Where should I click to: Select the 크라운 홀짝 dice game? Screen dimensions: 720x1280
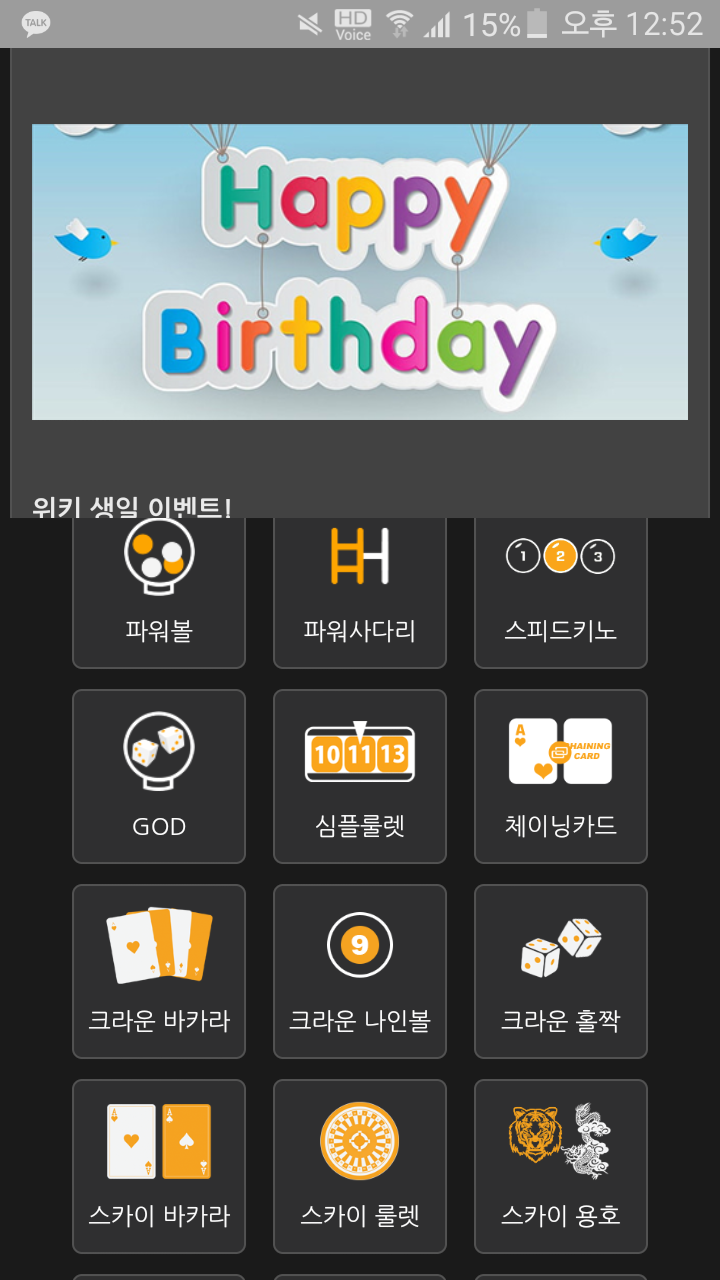560,971
